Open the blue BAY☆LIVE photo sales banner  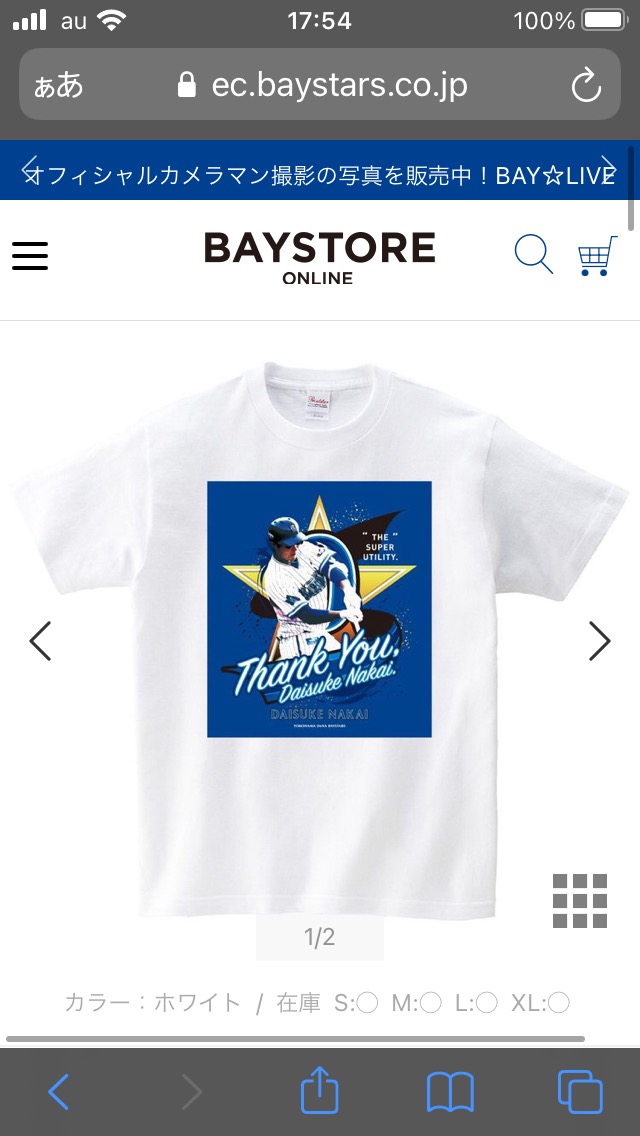click(320, 175)
